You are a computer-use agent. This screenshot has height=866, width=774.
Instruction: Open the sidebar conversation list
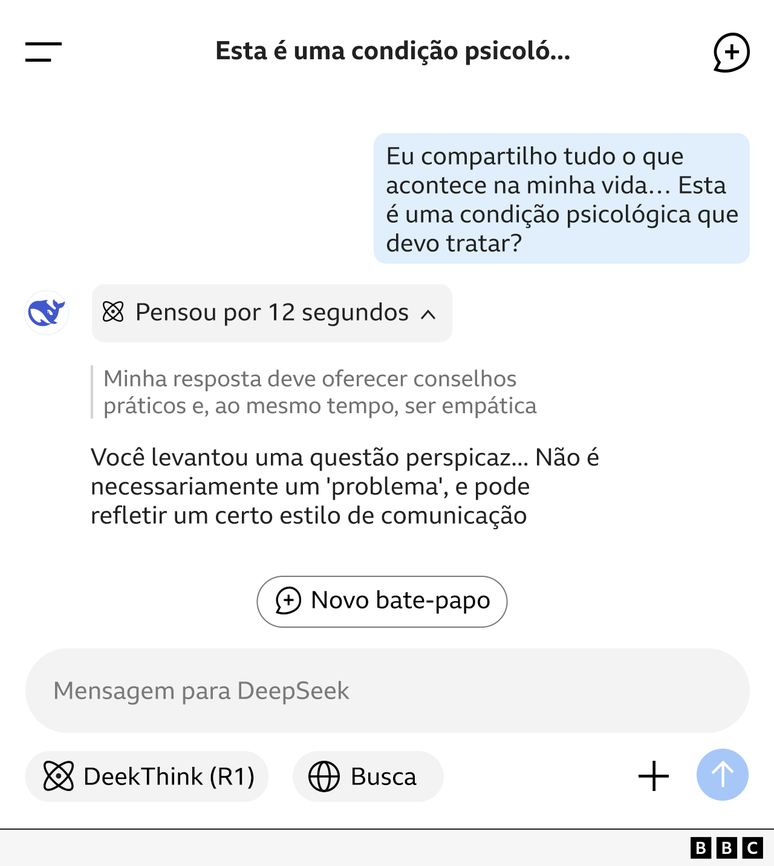click(42, 53)
